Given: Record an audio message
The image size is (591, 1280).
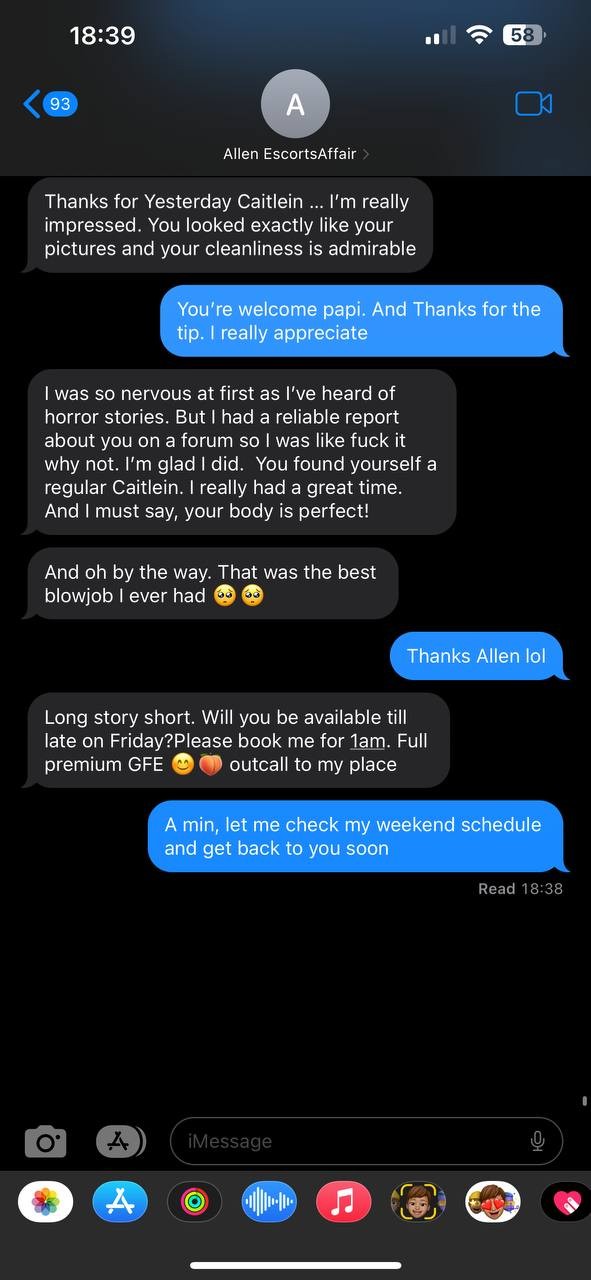Looking at the screenshot, I should coord(269,1201).
